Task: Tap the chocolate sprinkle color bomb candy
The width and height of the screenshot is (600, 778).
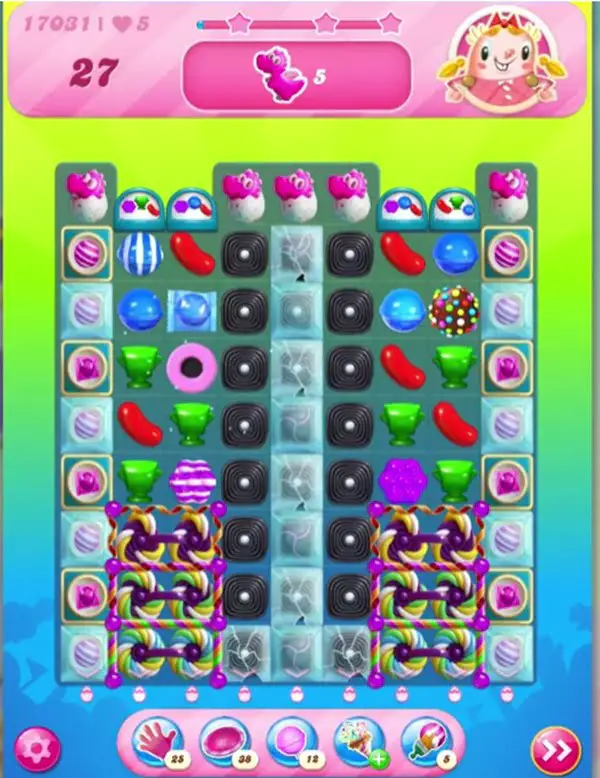Action: pyautogui.click(x=453, y=310)
